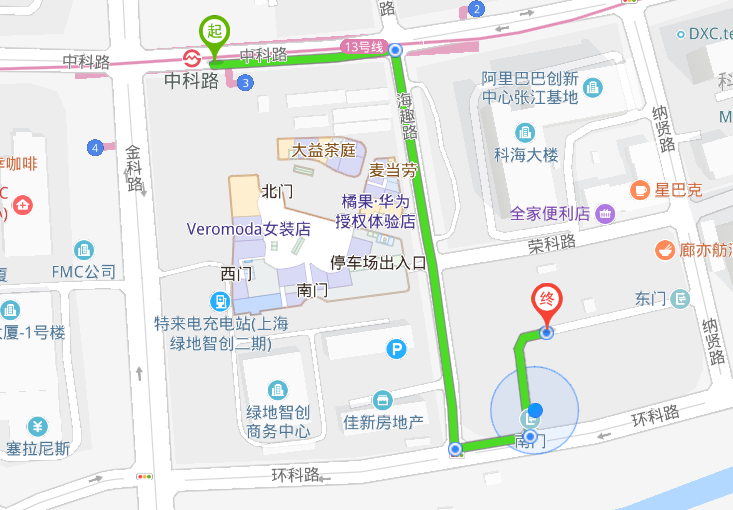Select the 佳新房地产 marker

[381, 401]
